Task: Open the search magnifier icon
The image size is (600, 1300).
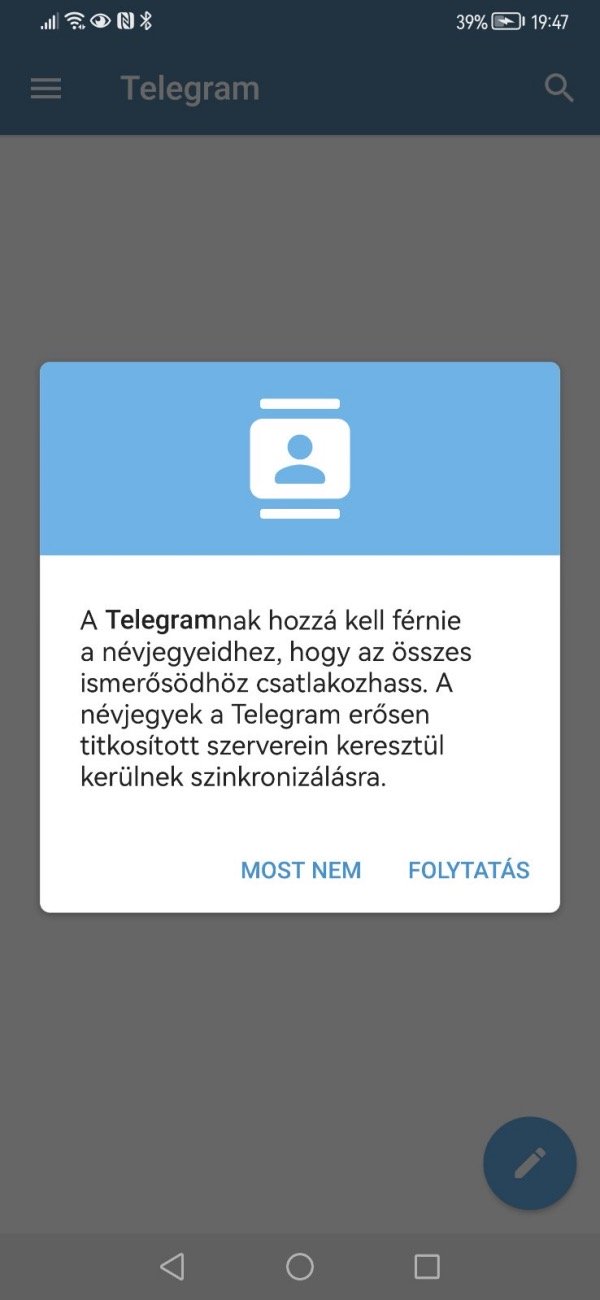Action: click(559, 88)
